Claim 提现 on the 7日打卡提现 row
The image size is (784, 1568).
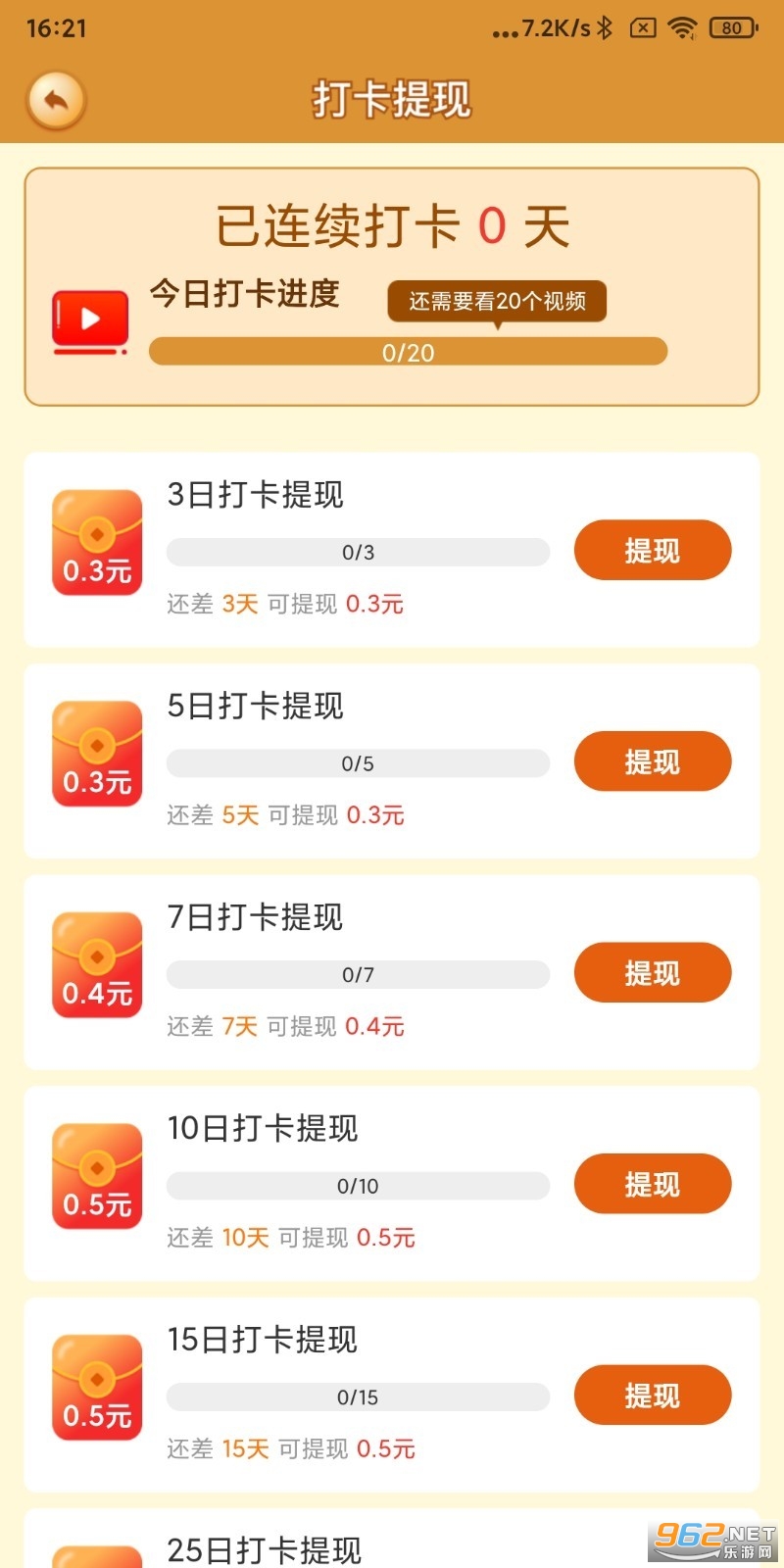652,973
